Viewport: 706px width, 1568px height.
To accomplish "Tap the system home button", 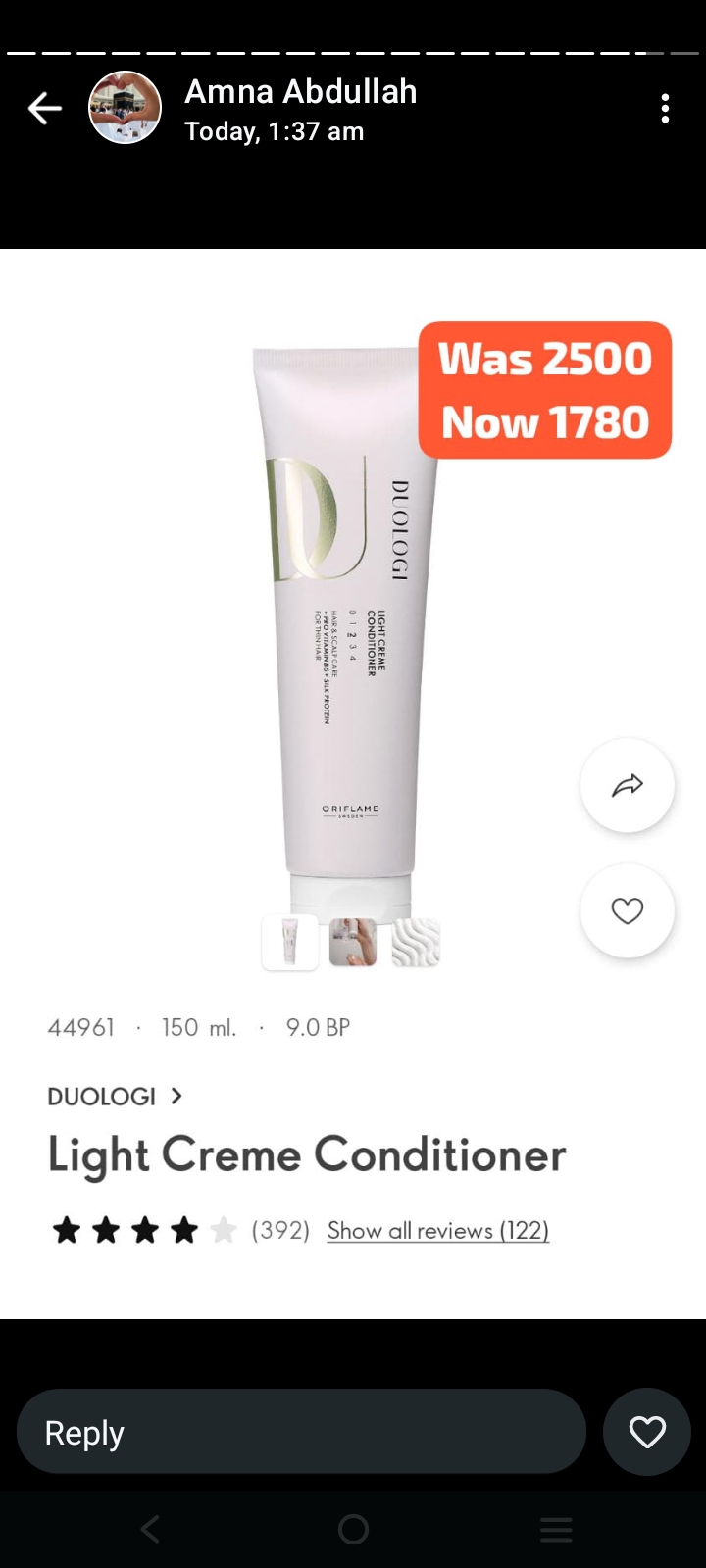I will point(353,1529).
